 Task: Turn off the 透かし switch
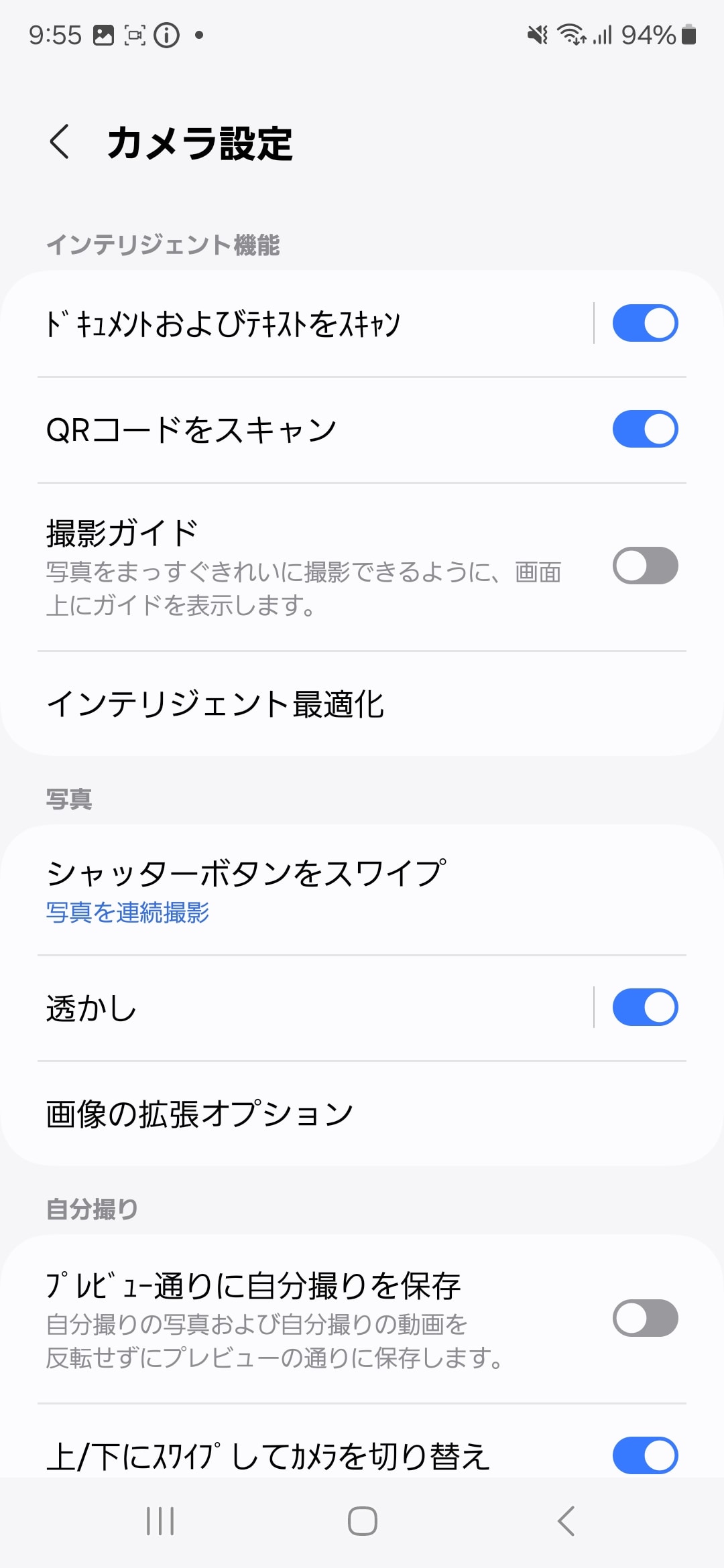point(646,1006)
